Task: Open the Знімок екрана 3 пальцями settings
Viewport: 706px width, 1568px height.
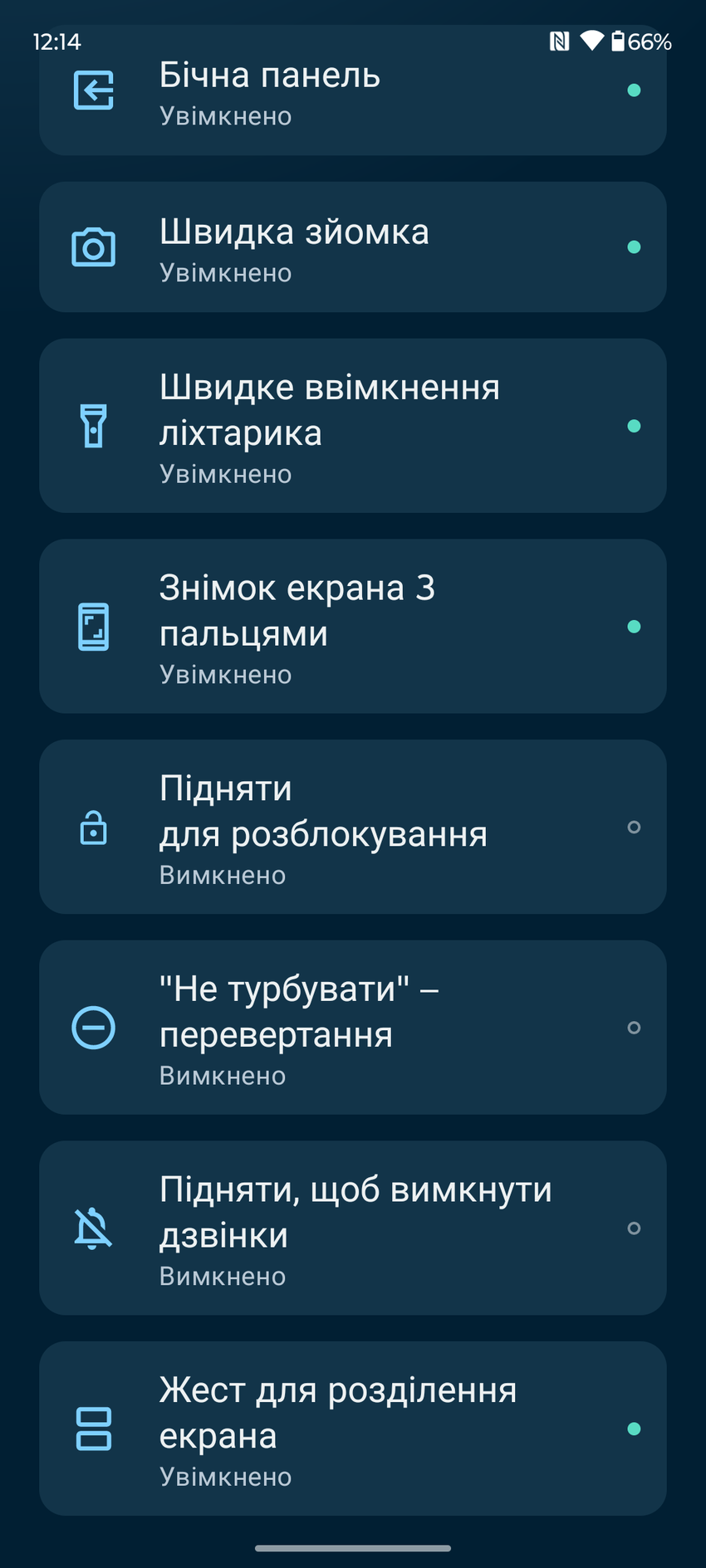Action: [x=352, y=627]
